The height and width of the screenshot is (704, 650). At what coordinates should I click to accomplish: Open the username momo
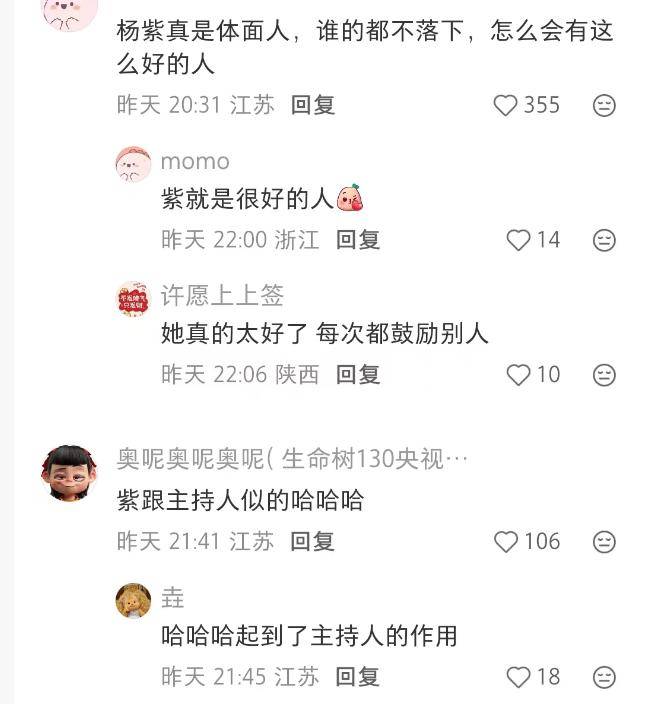(x=195, y=161)
